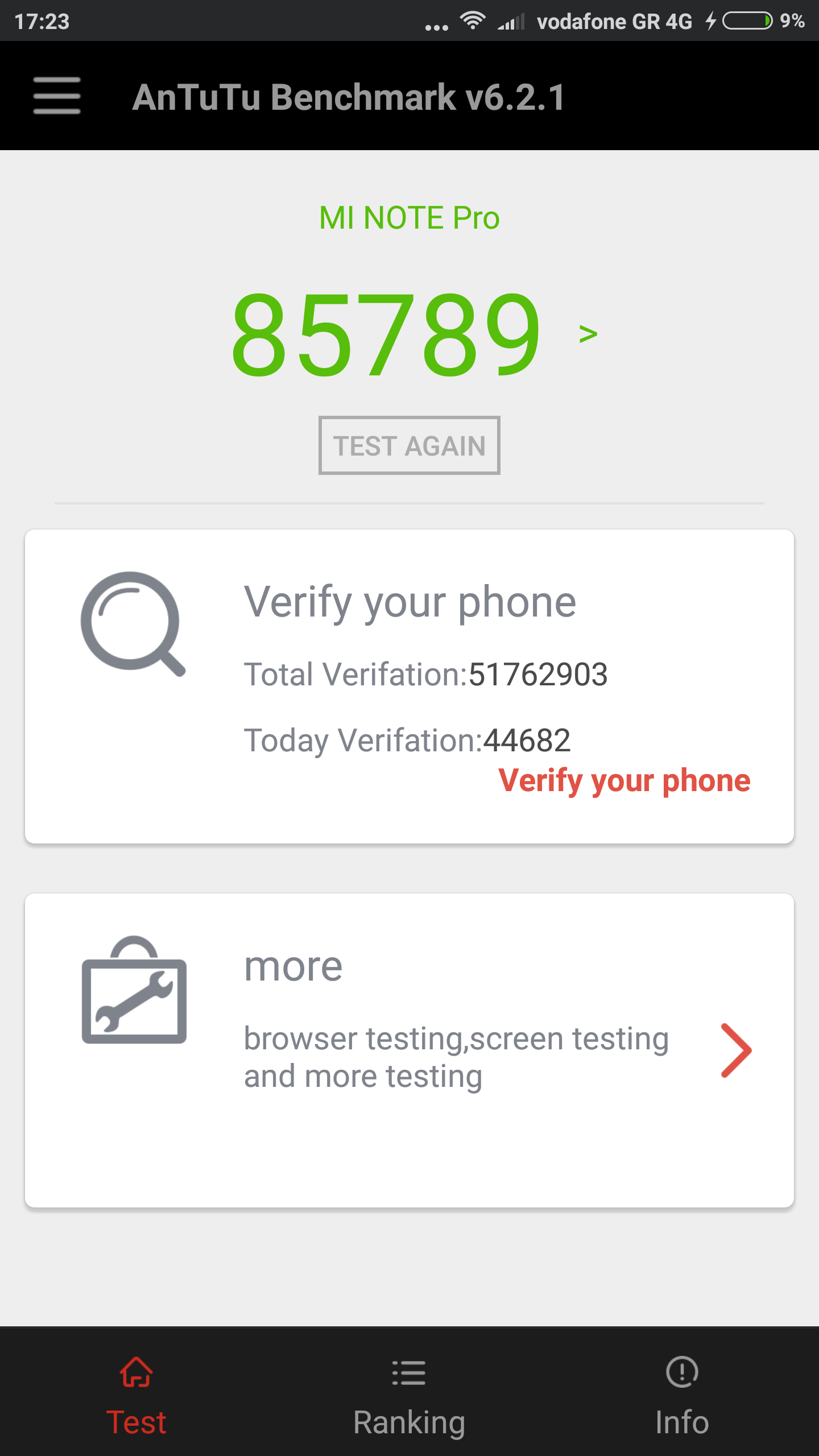Open the more testing card

(x=409, y=1049)
